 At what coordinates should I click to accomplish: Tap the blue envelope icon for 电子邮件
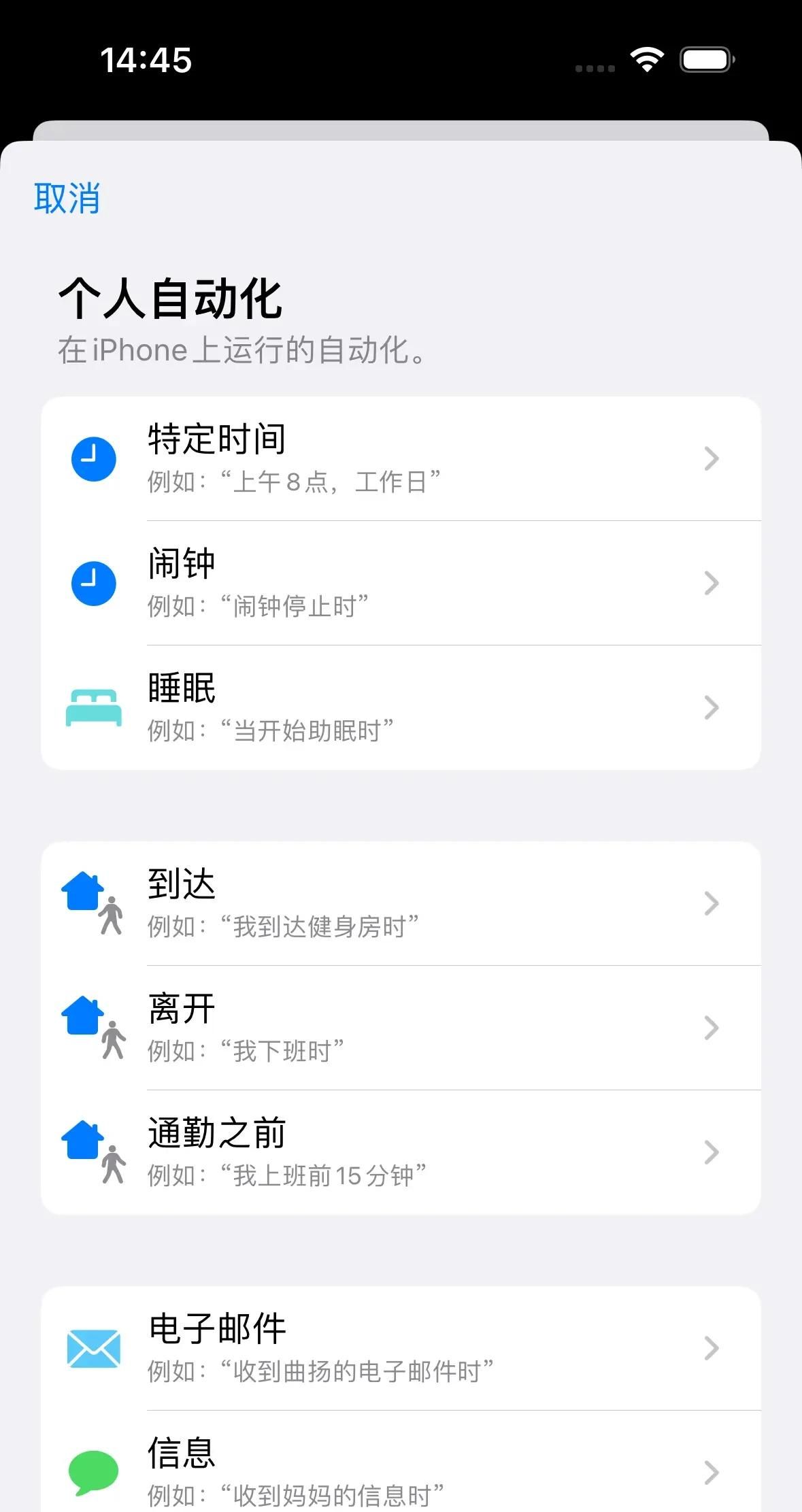[x=94, y=1347]
